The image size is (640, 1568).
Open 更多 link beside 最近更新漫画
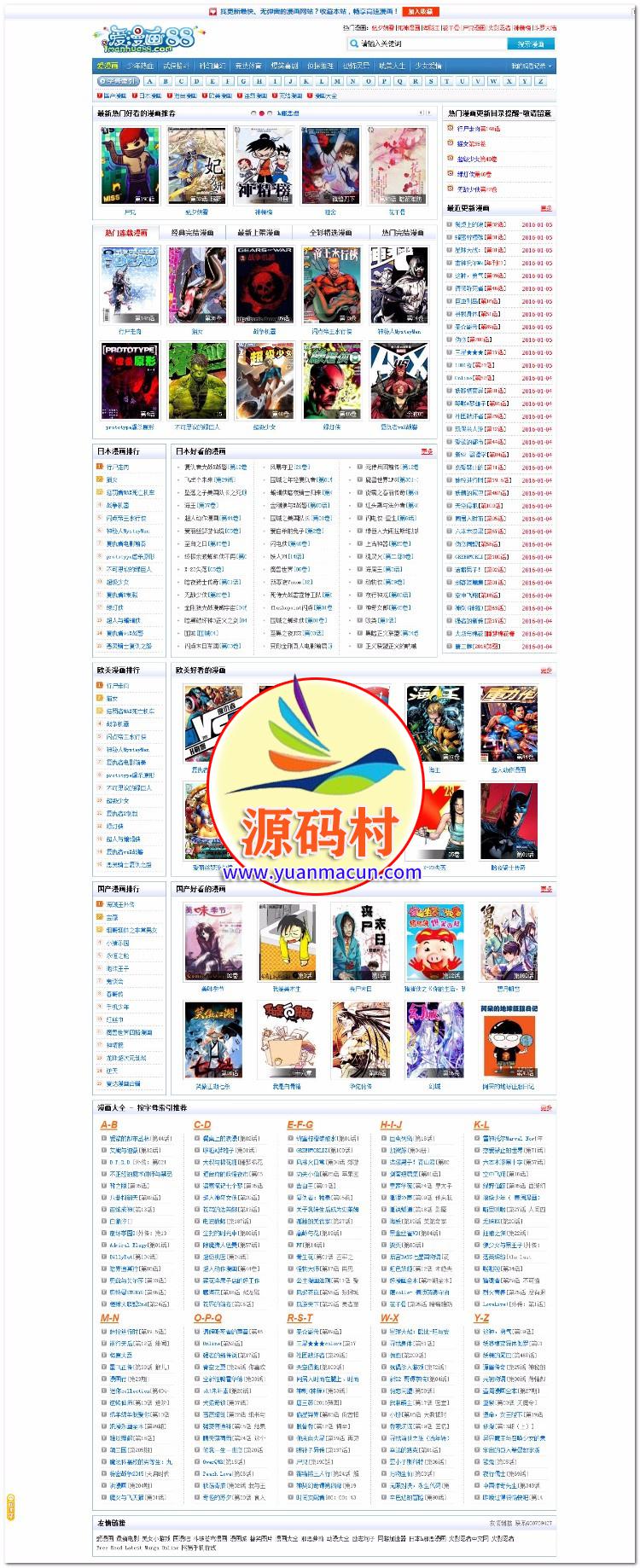(x=546, y=208)
